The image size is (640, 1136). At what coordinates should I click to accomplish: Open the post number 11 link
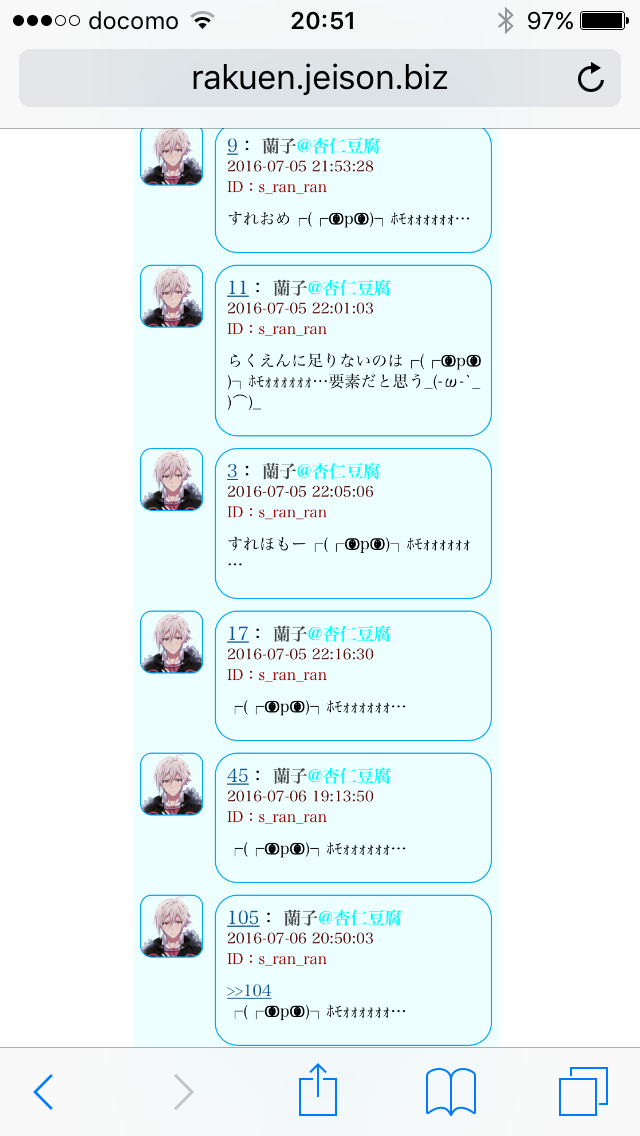coord(237,288)
